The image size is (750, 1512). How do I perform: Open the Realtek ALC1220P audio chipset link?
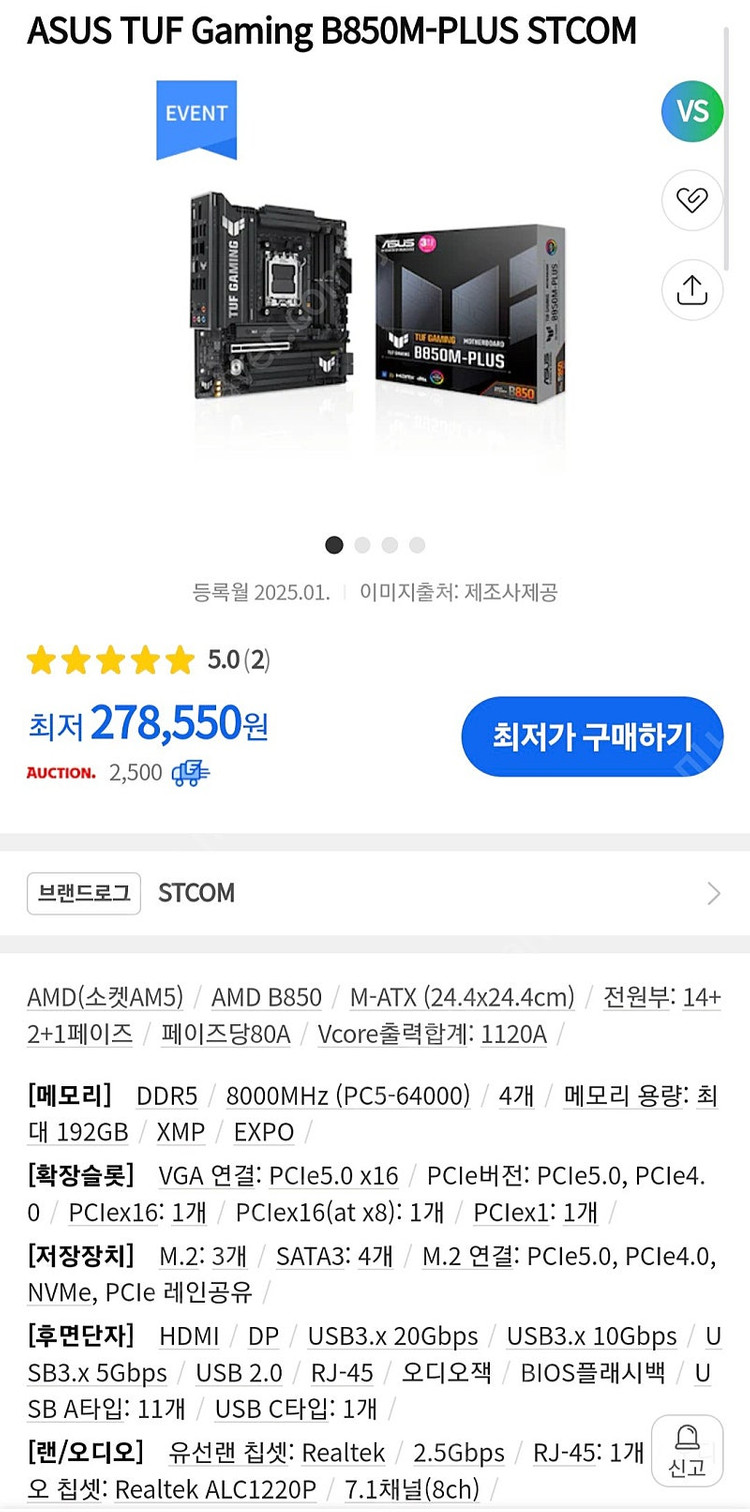215,1489
